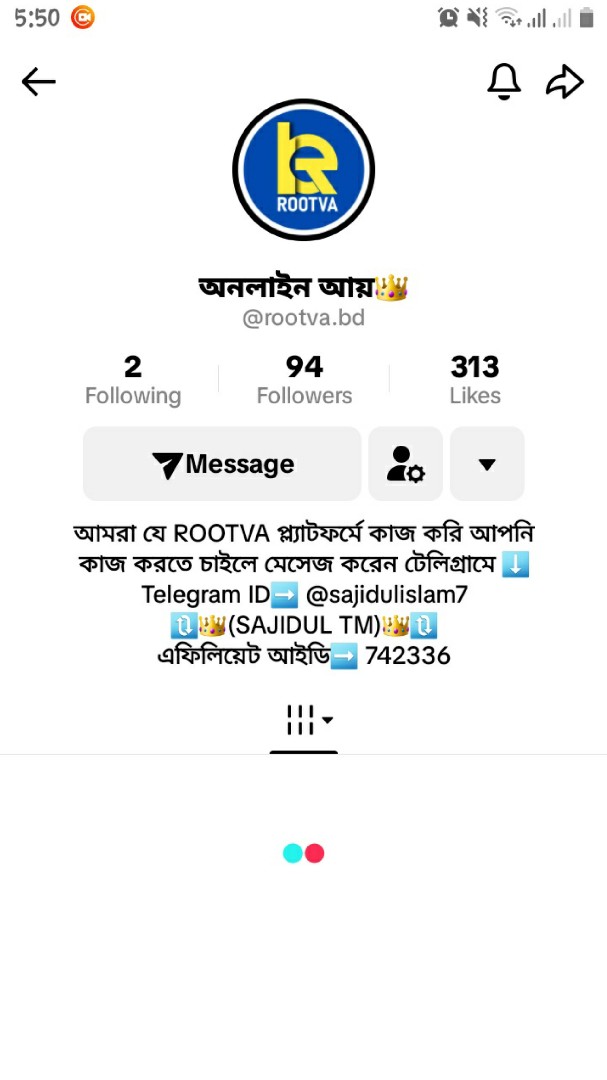Expand the suggested accounts dropdown arrow
607x1080 pixels.
[x=487, y=464]
